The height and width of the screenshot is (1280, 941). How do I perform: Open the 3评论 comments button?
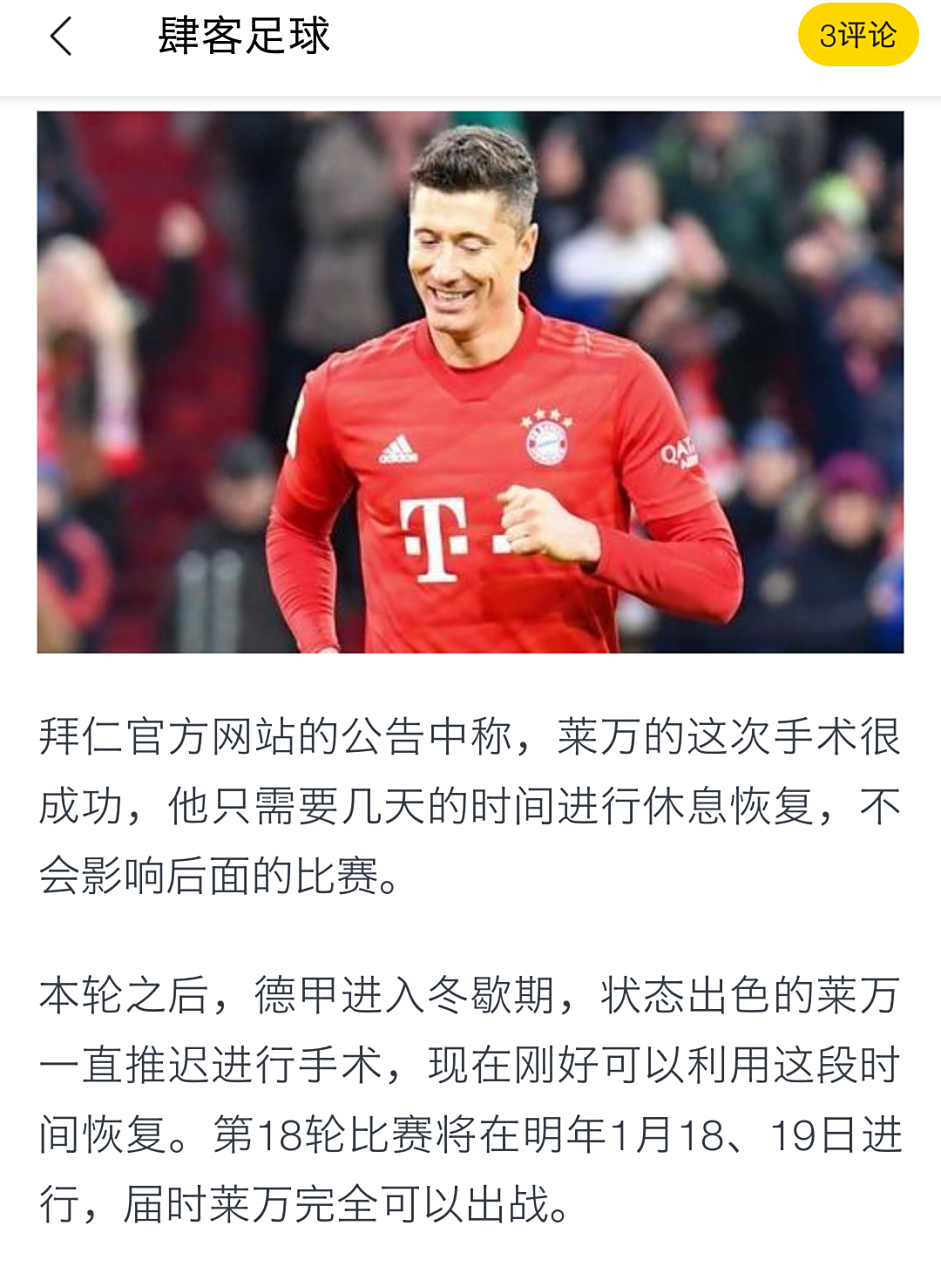tap(857, 35)
